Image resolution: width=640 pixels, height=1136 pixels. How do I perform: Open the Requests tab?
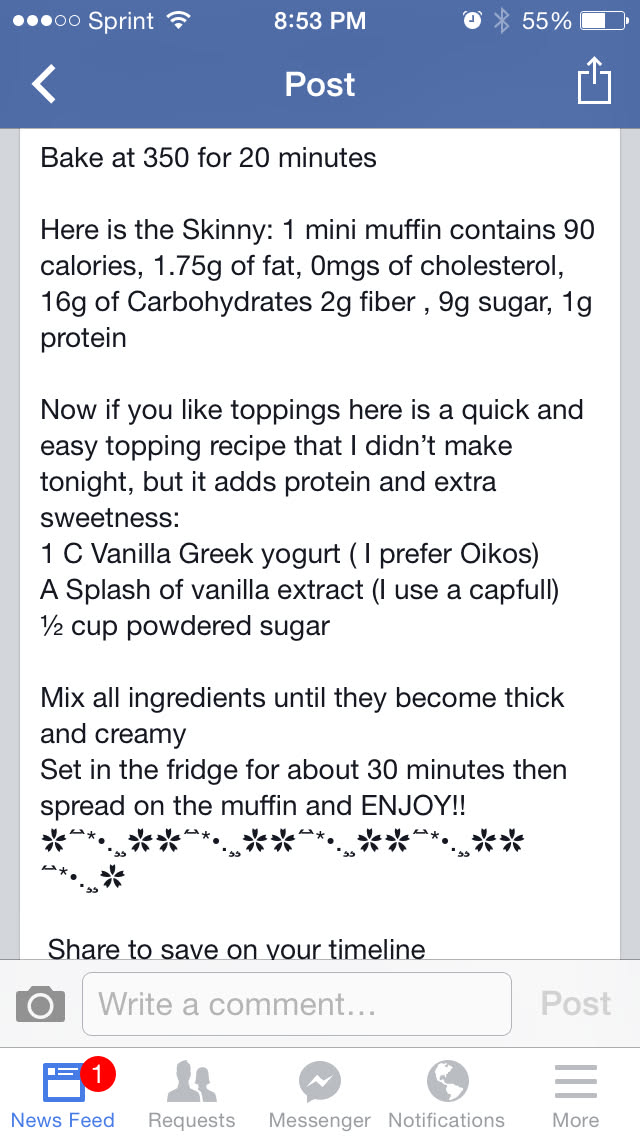coord(191,1095)
